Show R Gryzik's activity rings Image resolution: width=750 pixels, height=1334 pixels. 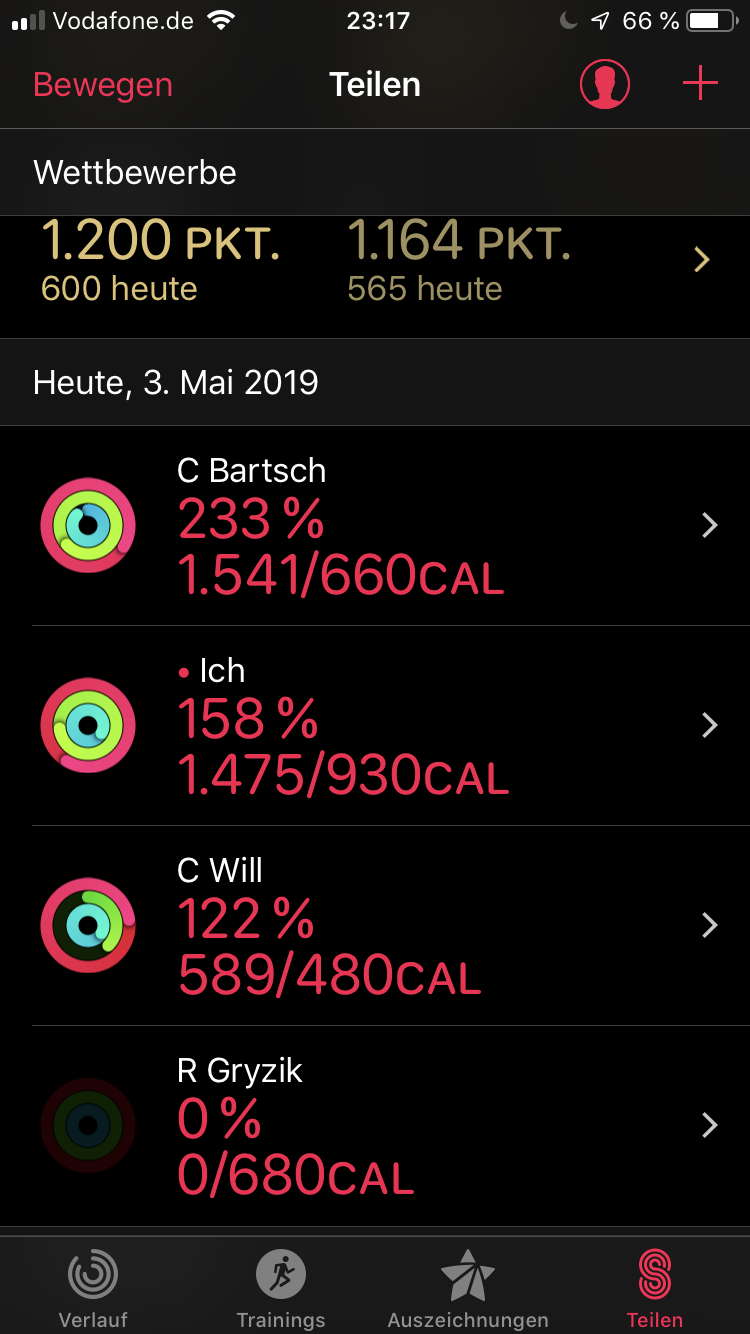(375, 1125)
